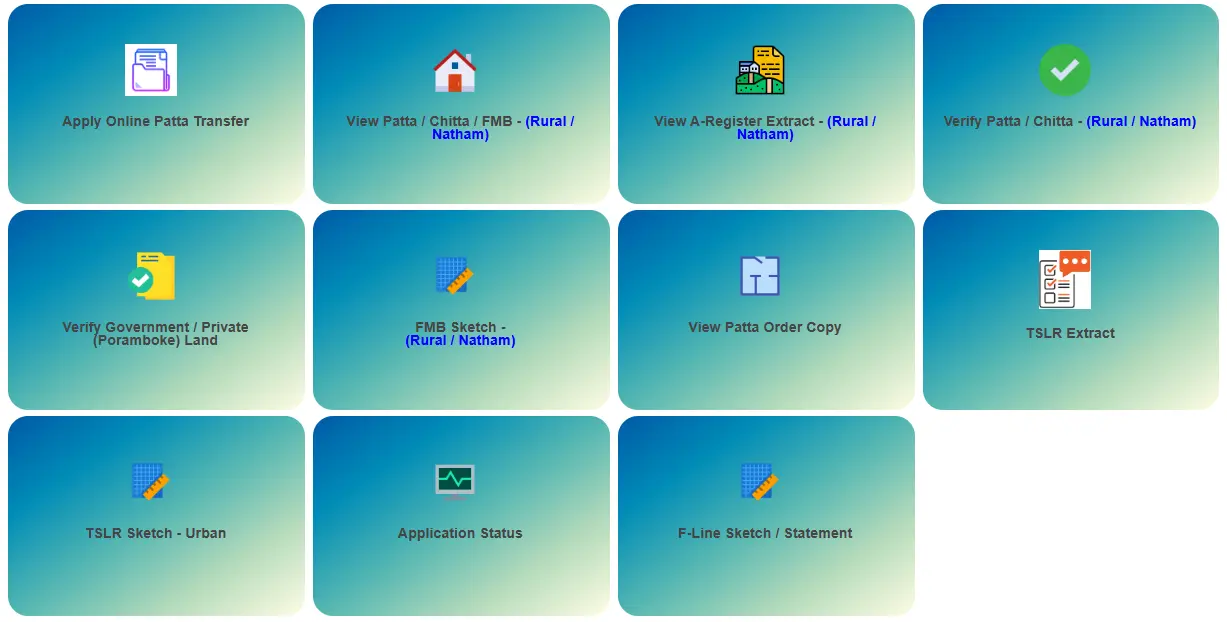1227x622 pixels.
Task: Select Verify Patta / Chitta card
Action: 1070,104
